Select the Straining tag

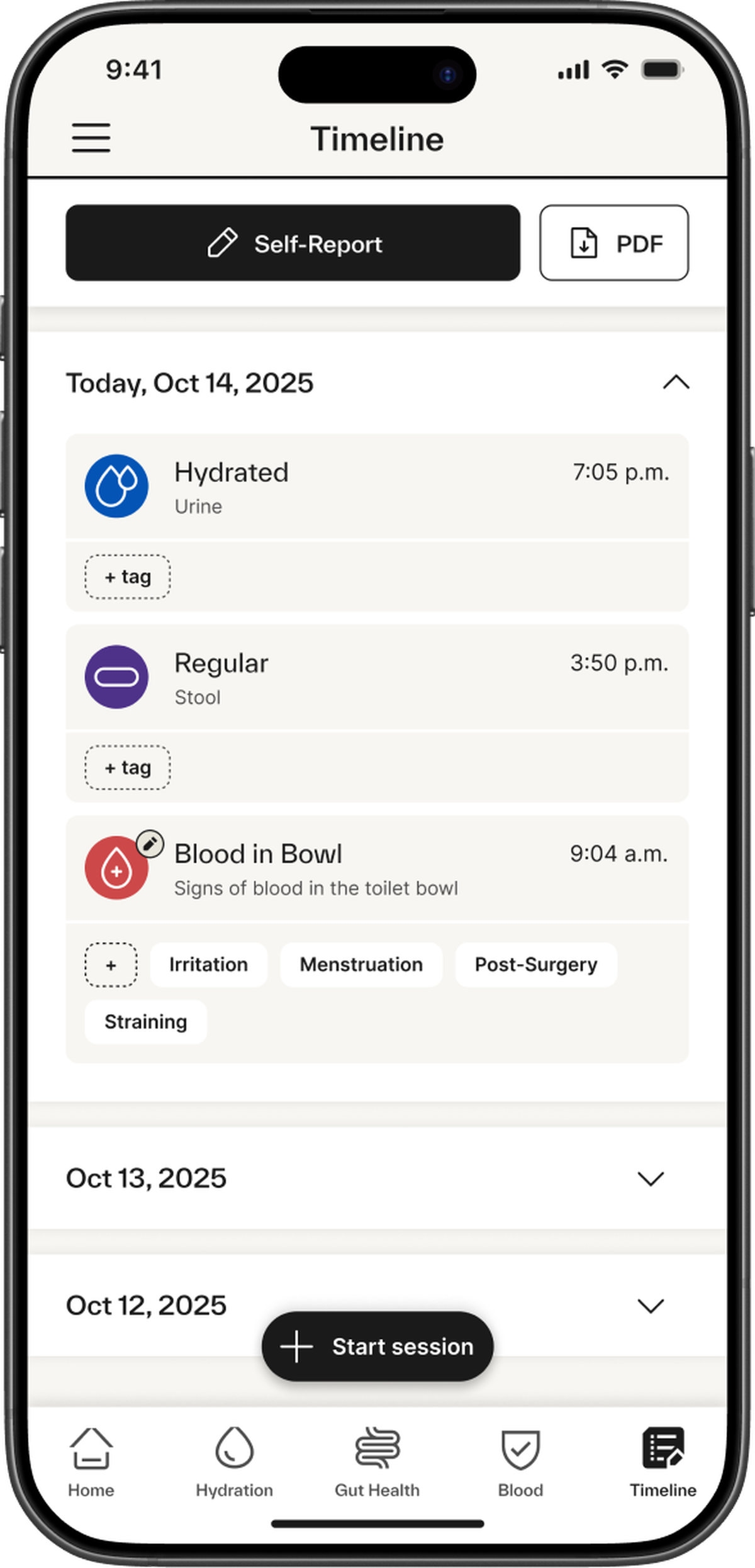coord(145,1022)
